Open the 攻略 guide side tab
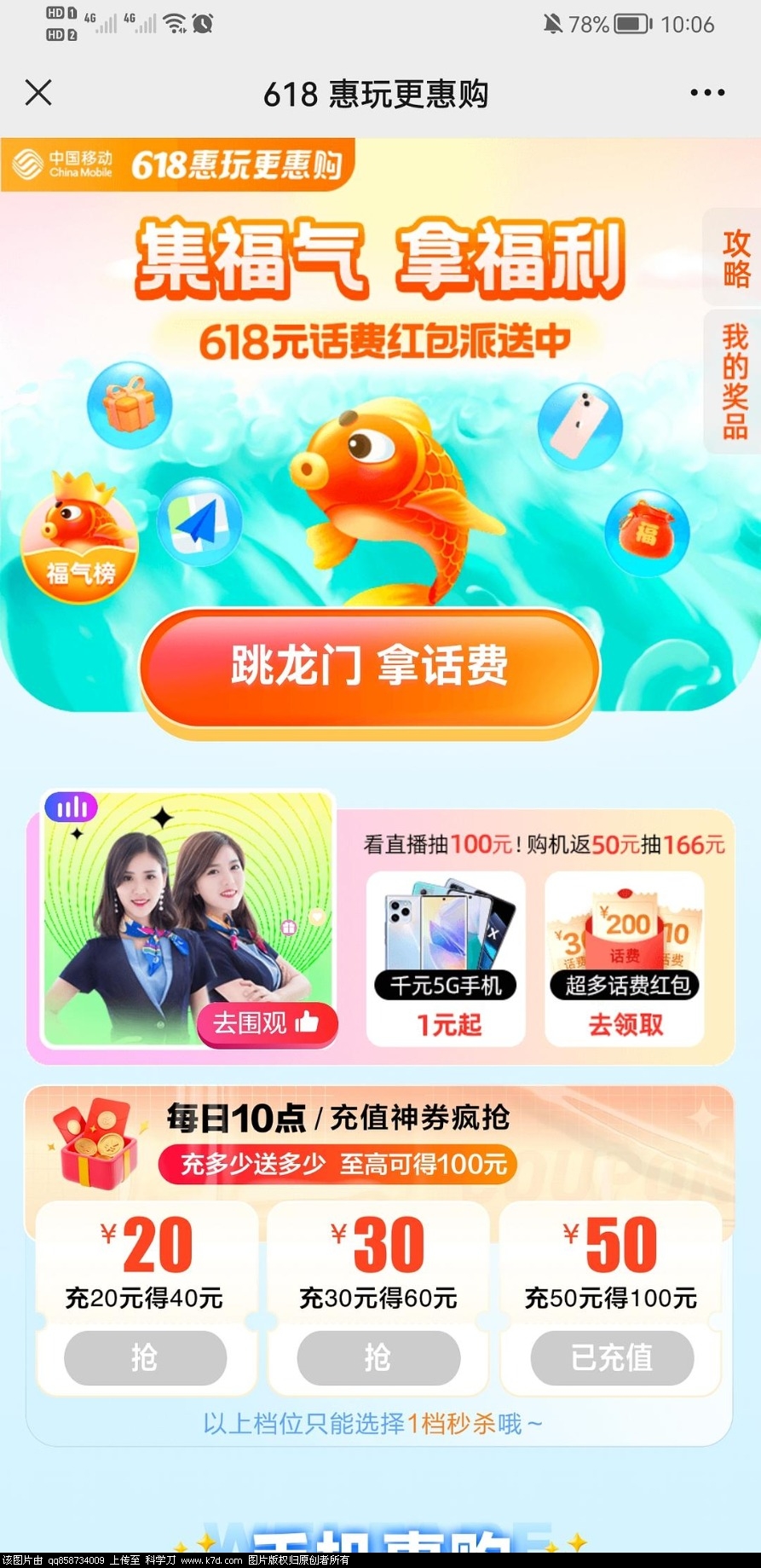Image resolution: width=761 pixels, height=1568 pixels. click(x=735, y=257)
